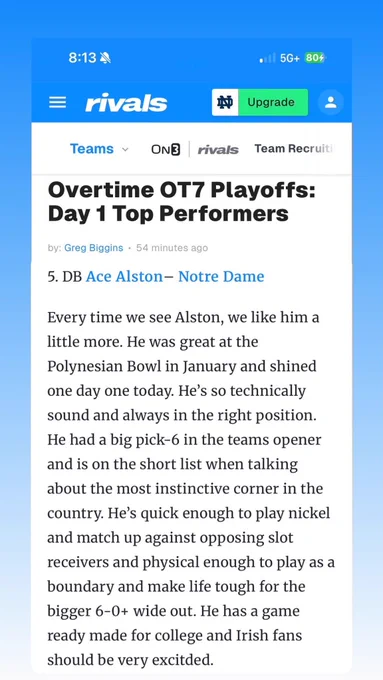Follow the Notre Dame link
This screenshot has width=383, height=680.
[x=221, y=277]
